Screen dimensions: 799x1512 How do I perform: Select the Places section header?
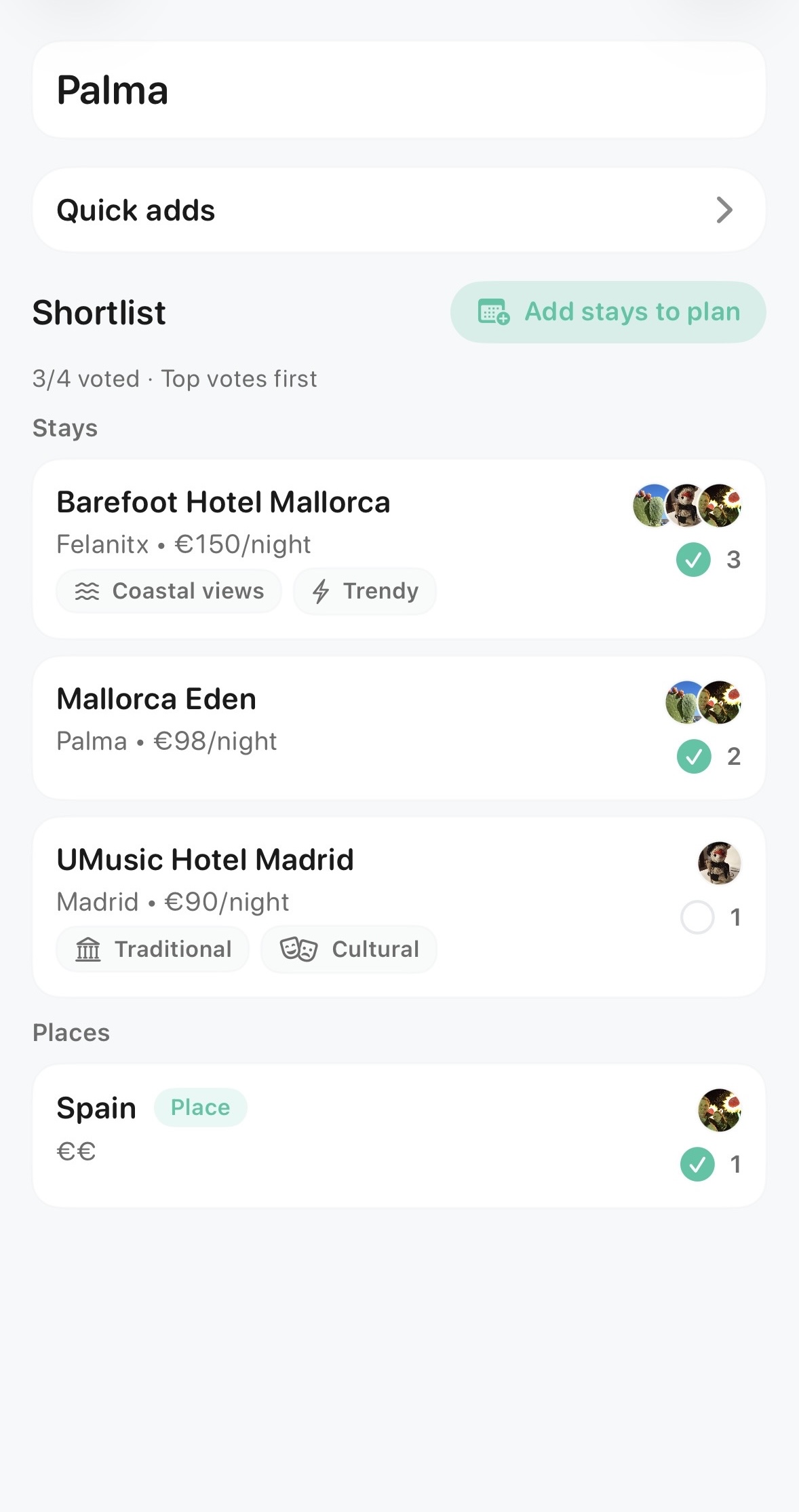coord(71,1032)
